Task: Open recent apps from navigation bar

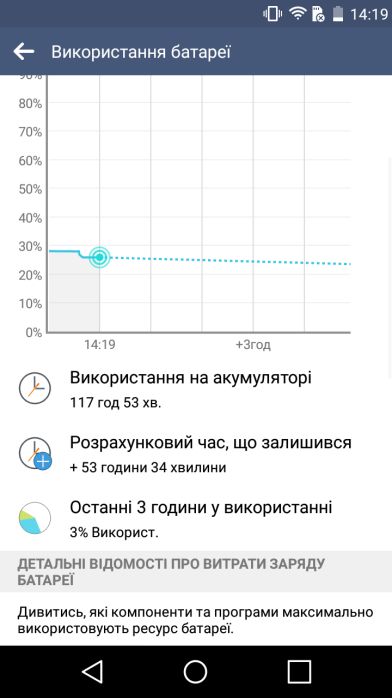Action: pyautogui.click(x=299, y=671)
